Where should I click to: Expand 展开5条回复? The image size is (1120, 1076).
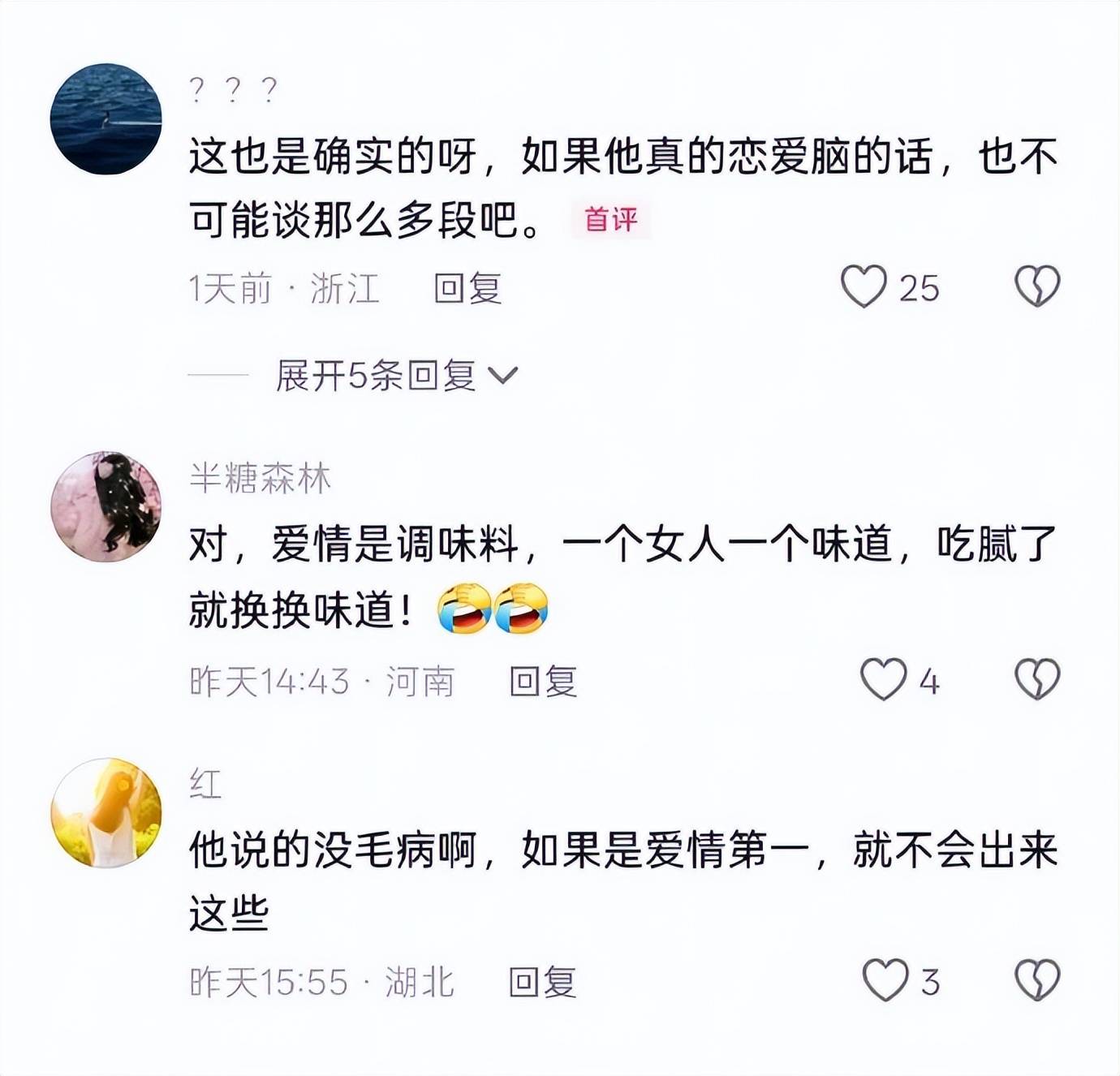click(x=396, y=376)
